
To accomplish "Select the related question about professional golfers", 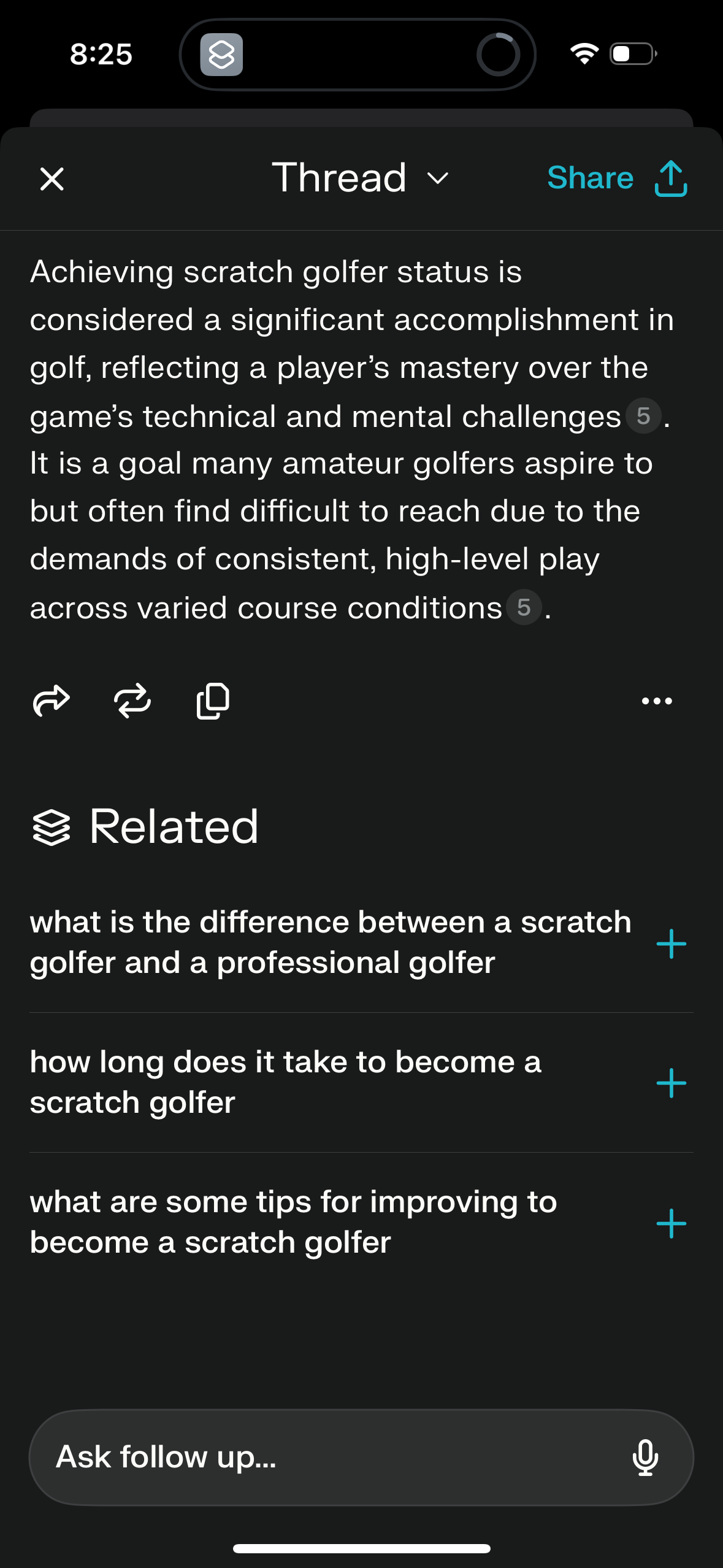I will 331,942.
